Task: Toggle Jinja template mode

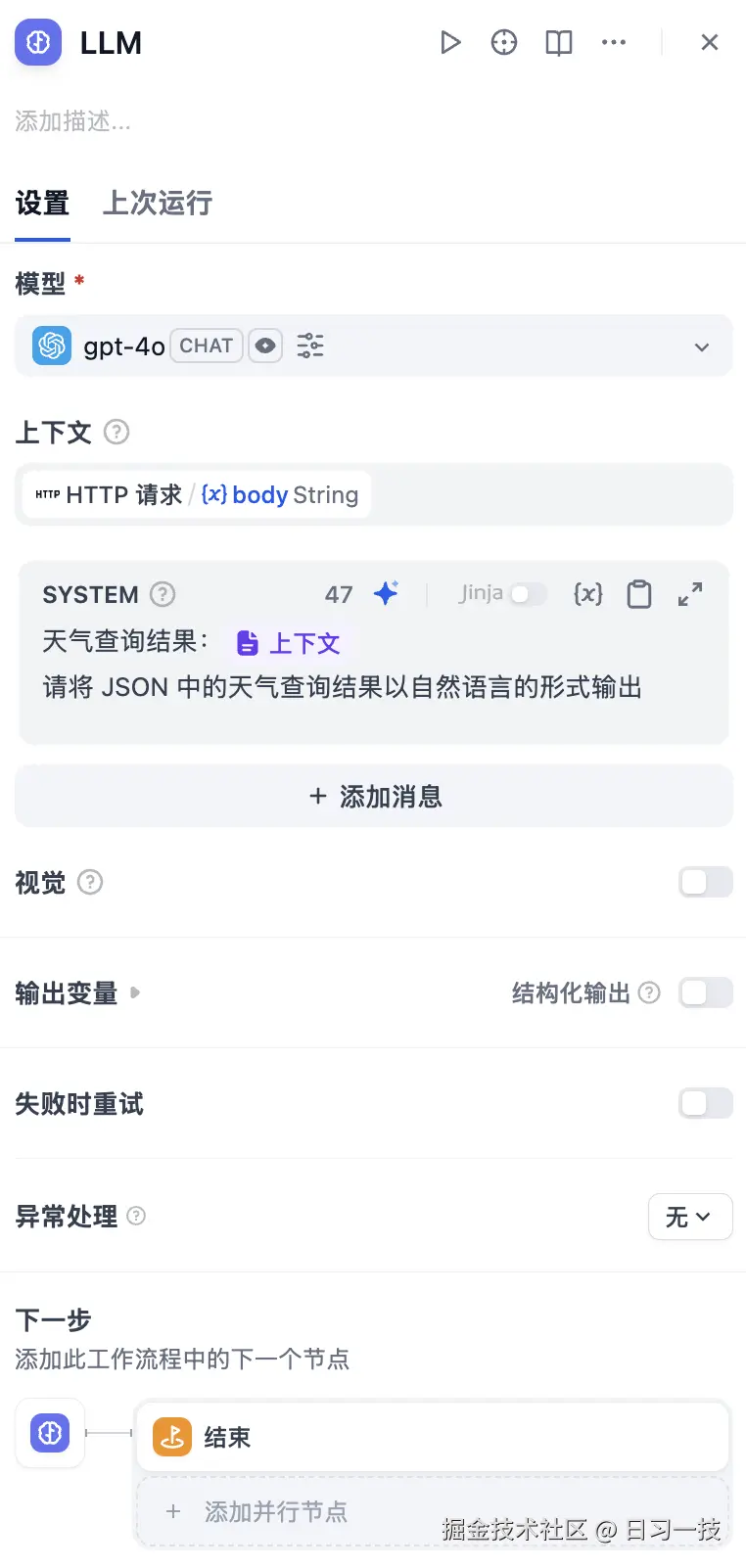Action: [x=527, y=593]
